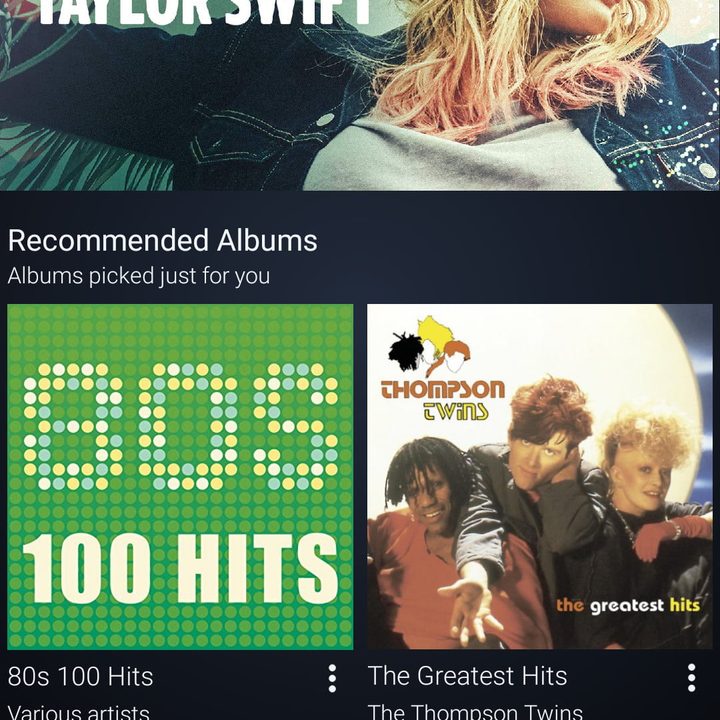Open overflow menu for The Greatest Hits

[691, 678]
